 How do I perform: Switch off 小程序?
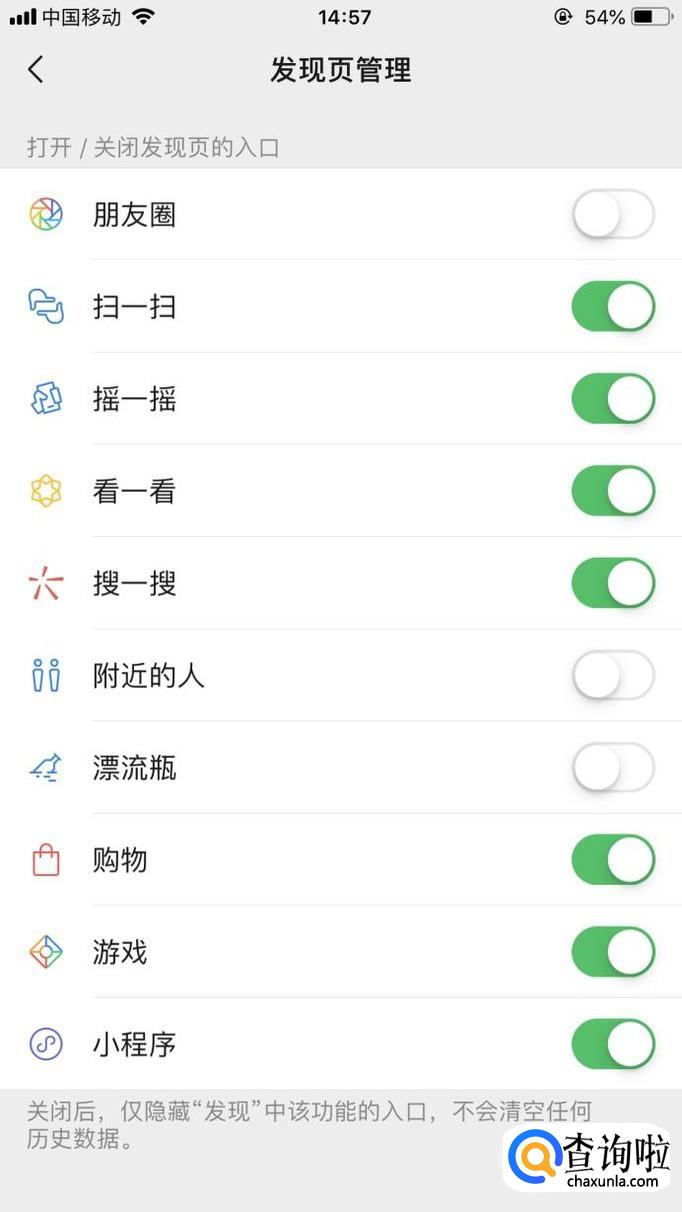[x=613, y=1045]
